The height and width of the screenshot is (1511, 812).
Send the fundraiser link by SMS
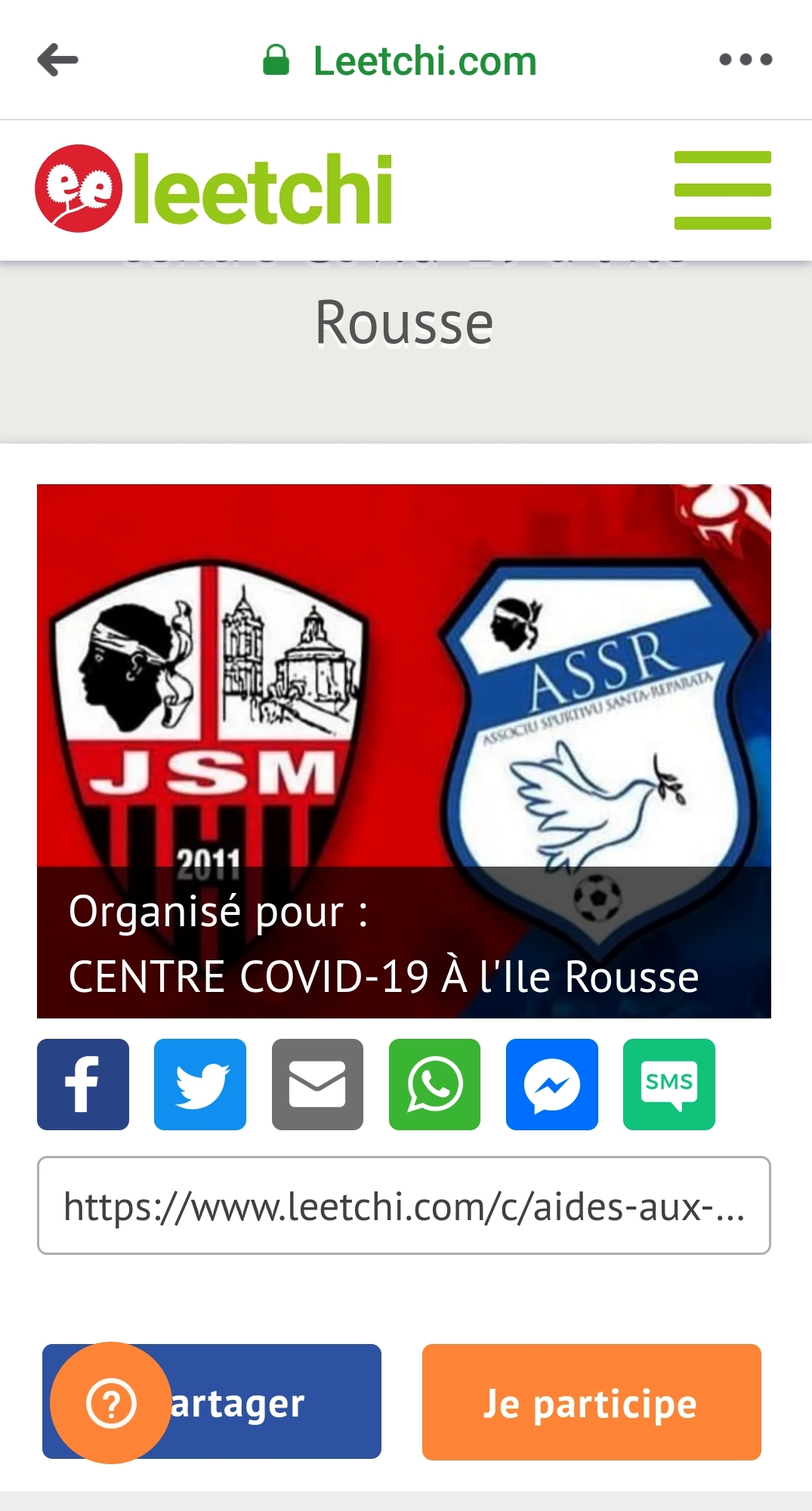click(669, 1084)
